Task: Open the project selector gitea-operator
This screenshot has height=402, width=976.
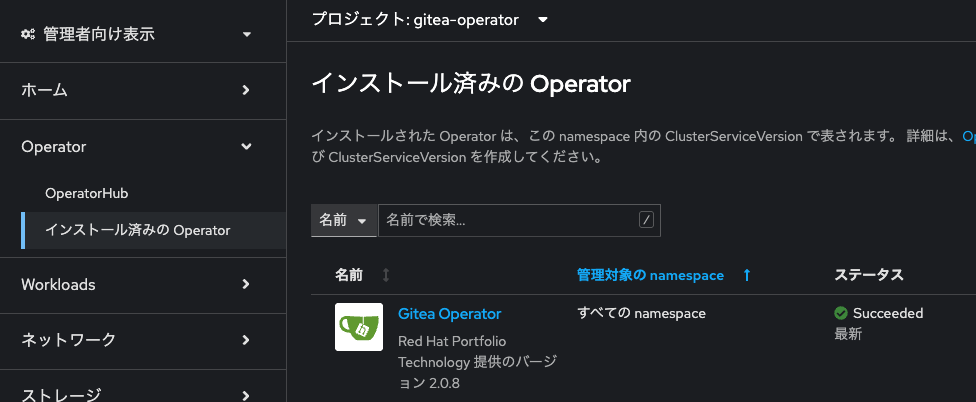Action: [430, 20]
